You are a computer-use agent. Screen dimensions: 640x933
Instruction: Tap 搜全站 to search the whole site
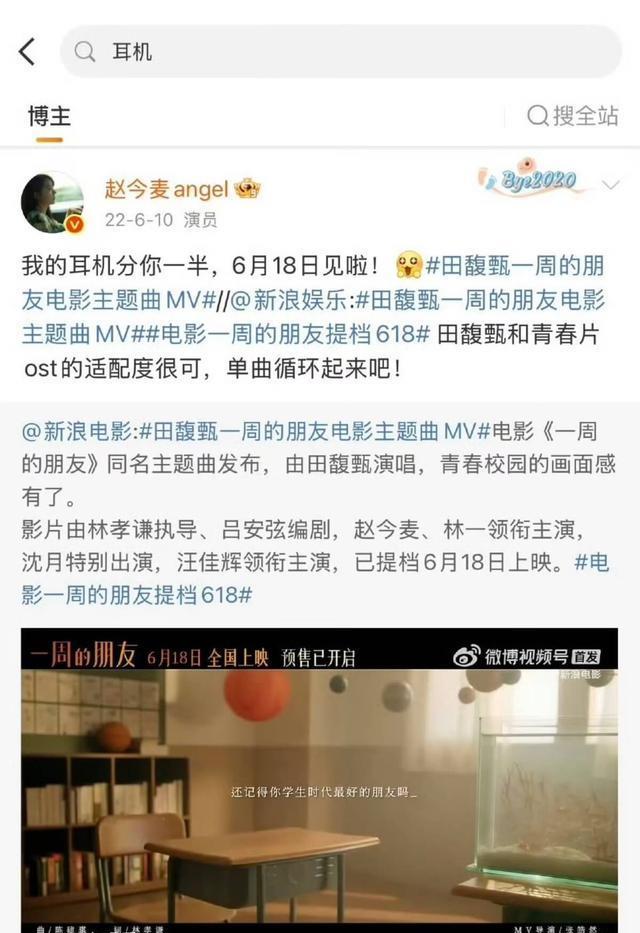[572, 116]
